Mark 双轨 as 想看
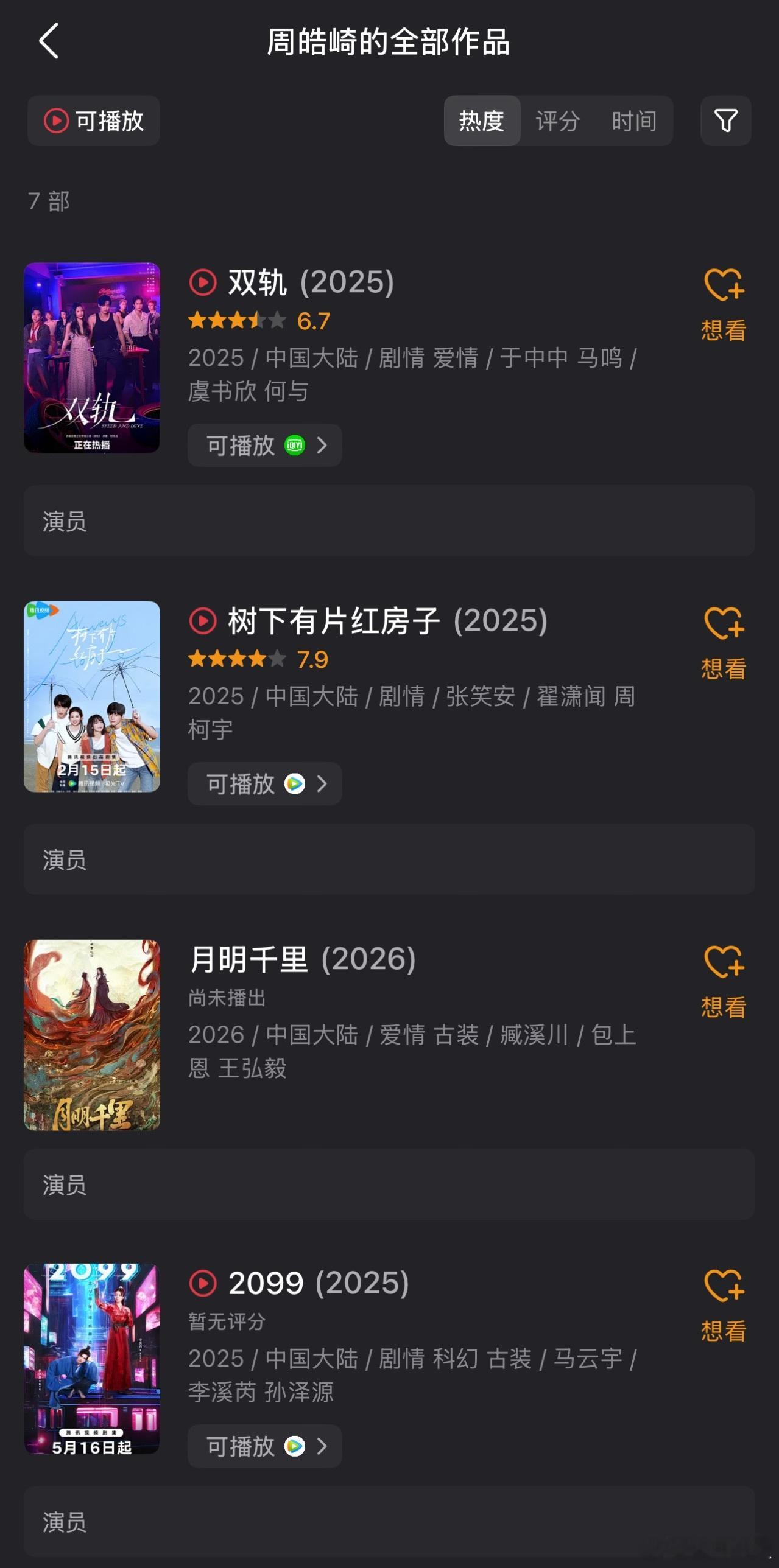The image size is (779, 1568). (x=724, y=304)
